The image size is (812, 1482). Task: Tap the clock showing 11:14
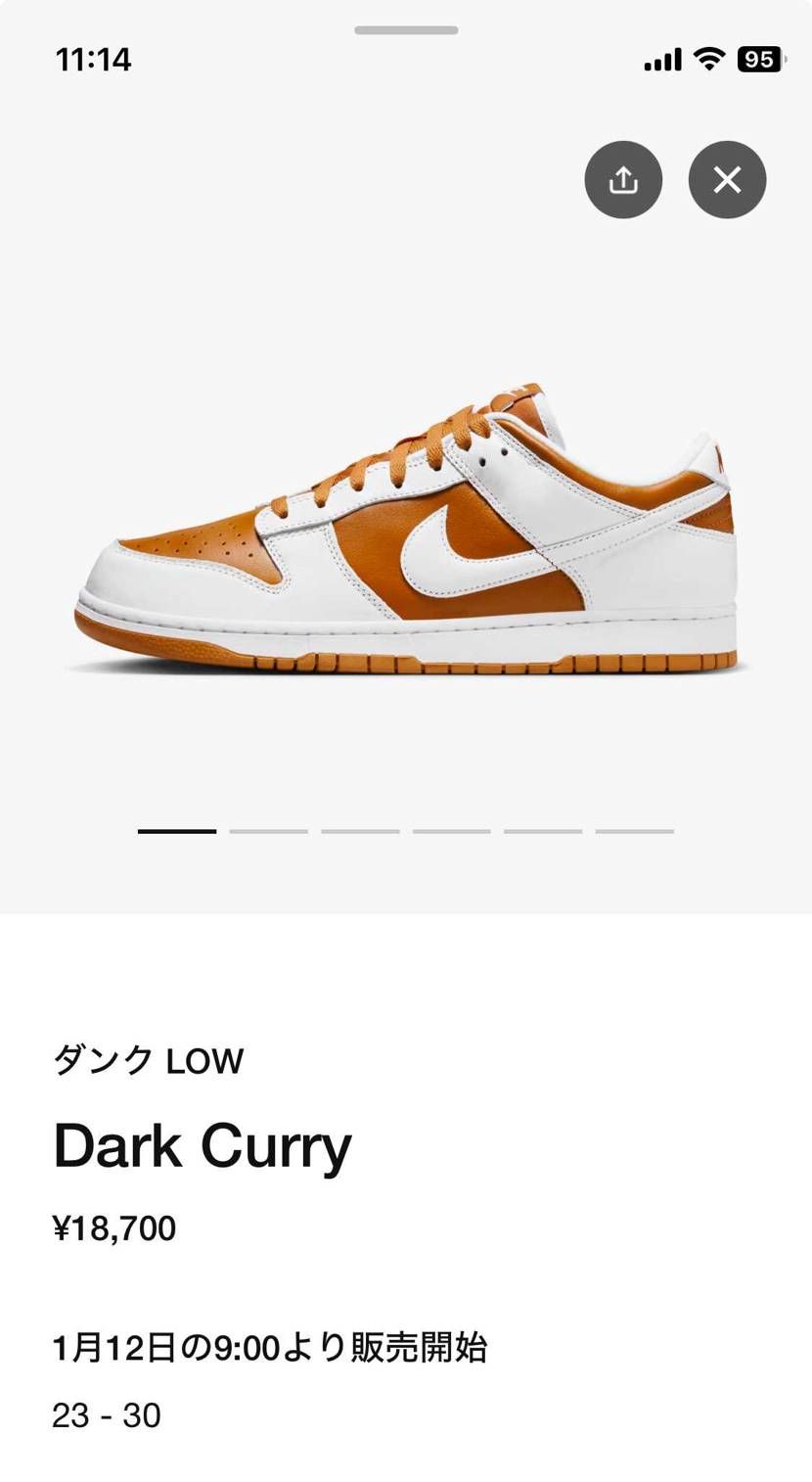(92, 60)
